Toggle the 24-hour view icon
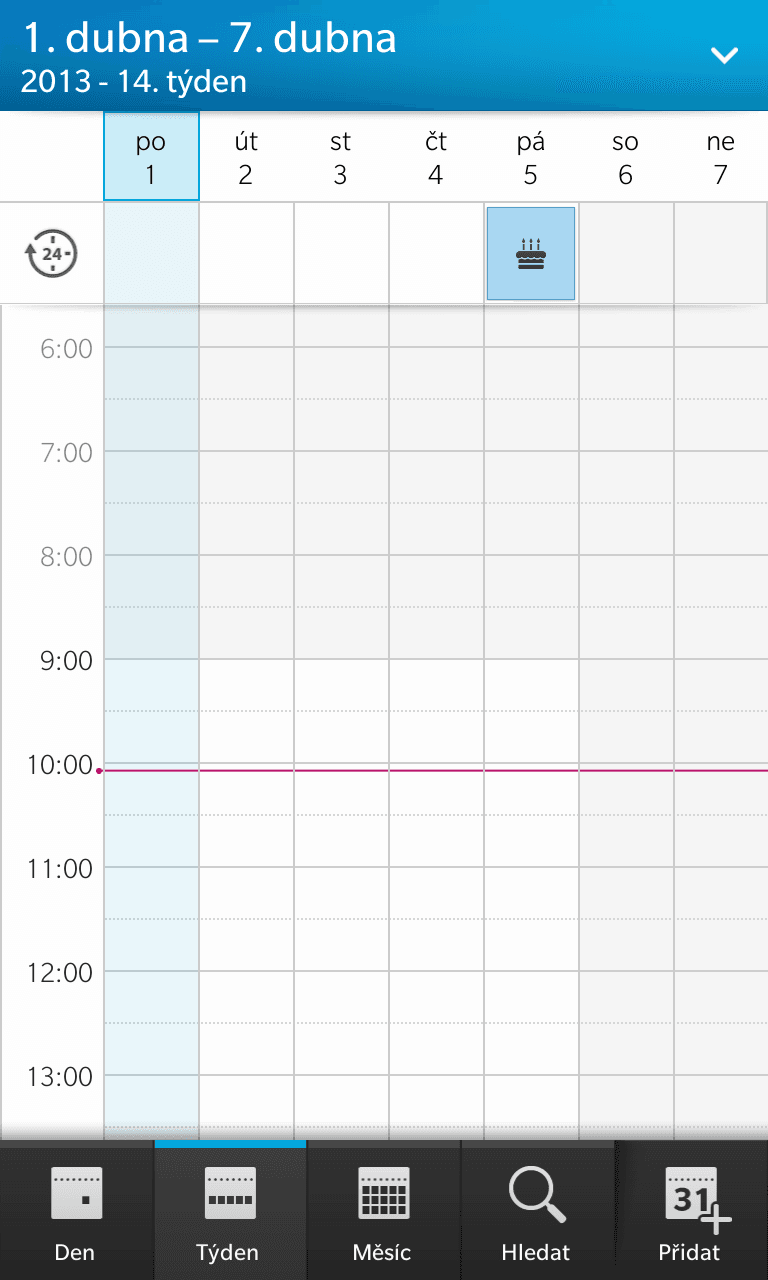 pos(51,253)
